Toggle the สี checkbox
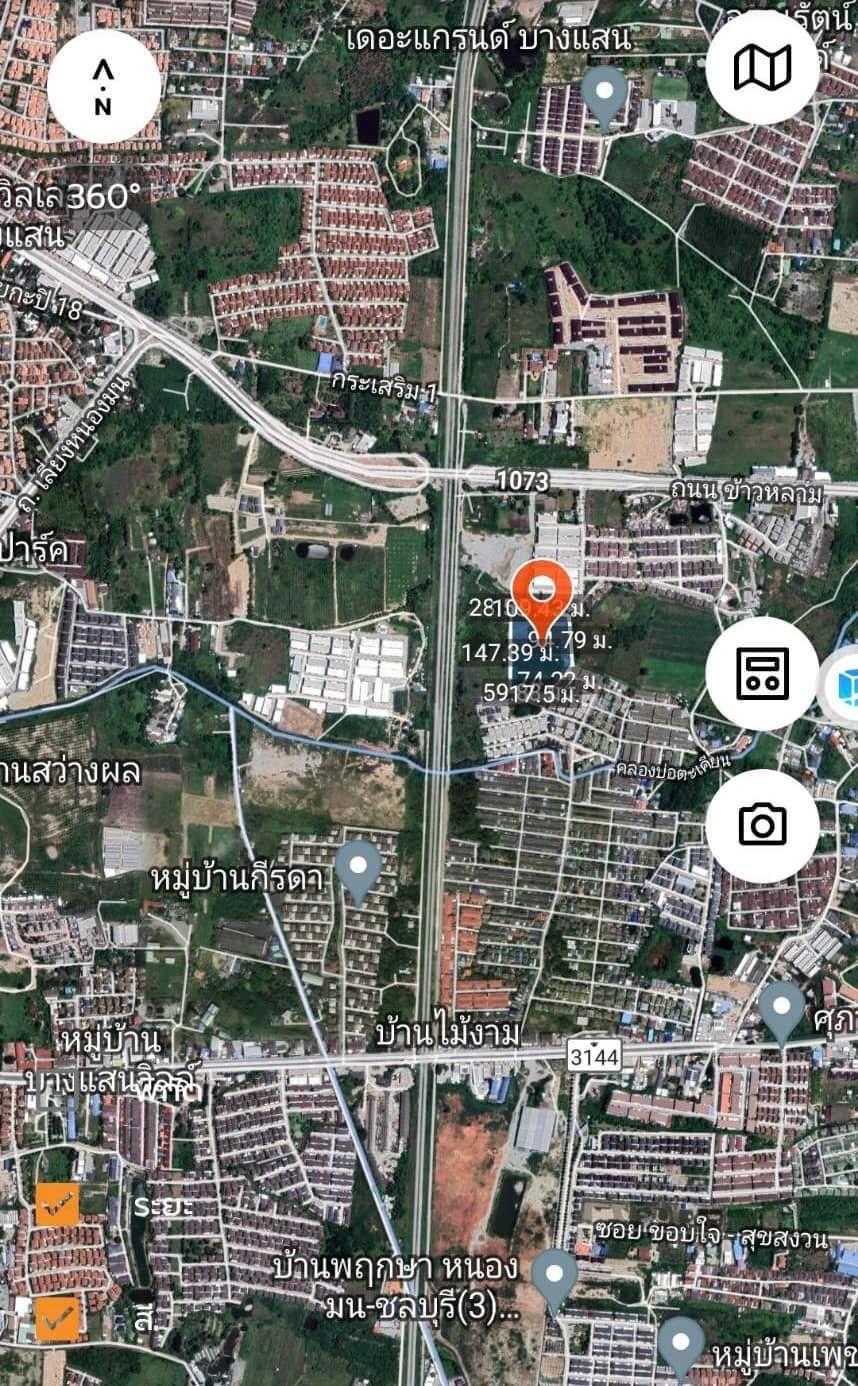The height and width of the screenshot is (1386, 858). tap(57, 1318)
